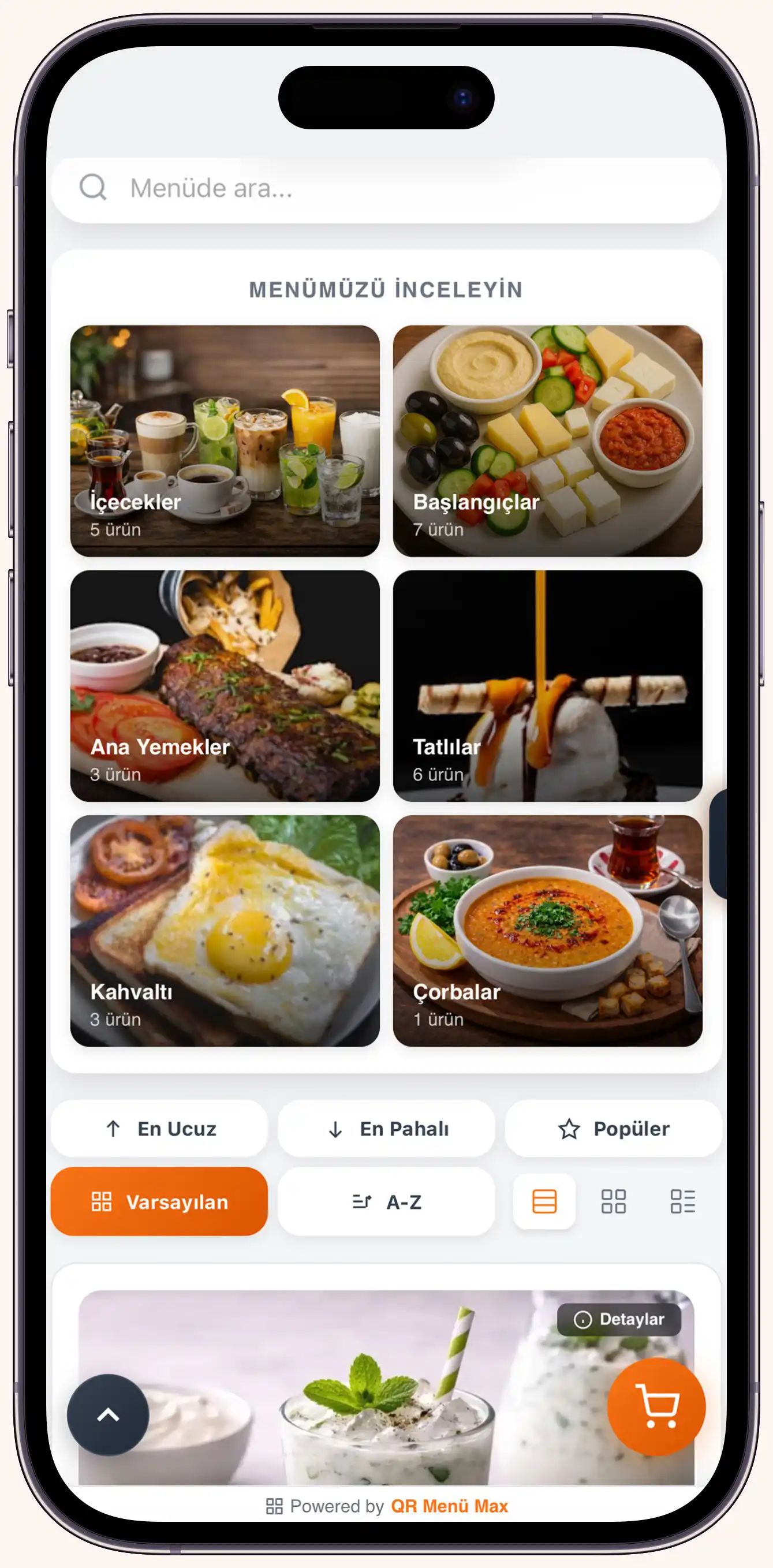Switch to single-column list view

[x=544, y=1201]
